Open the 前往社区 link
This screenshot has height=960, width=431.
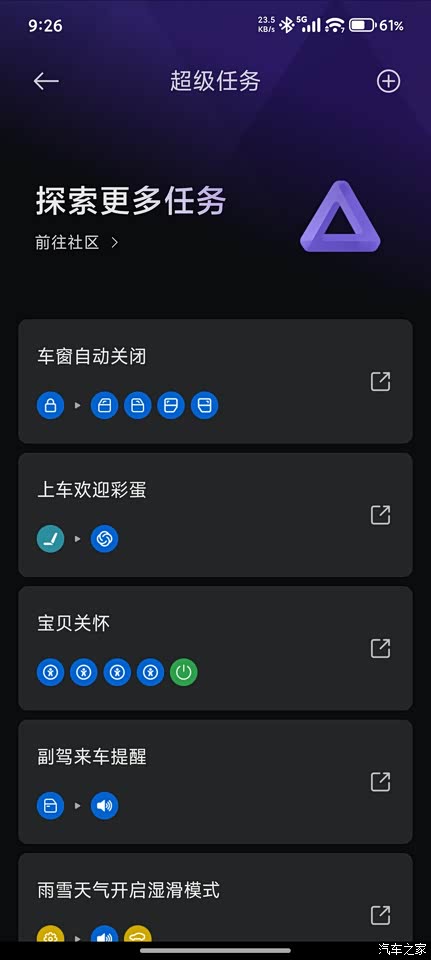point(77,242)
